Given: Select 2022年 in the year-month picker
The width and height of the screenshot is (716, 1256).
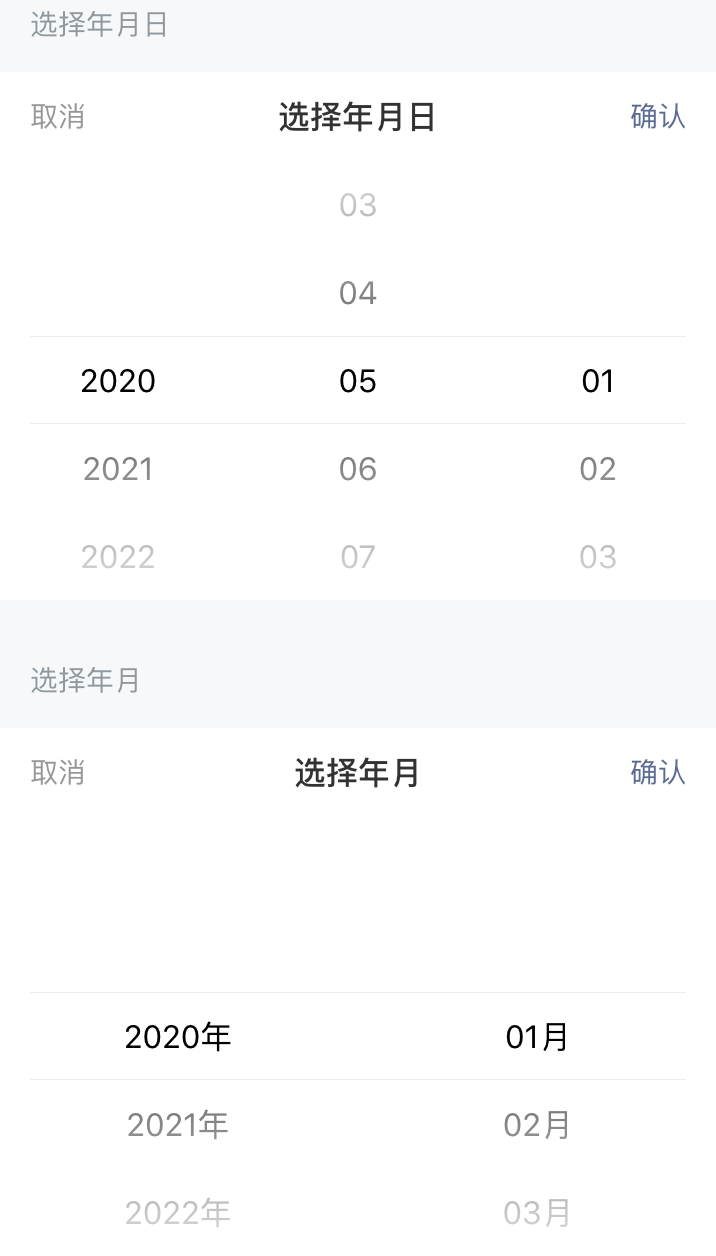Looking at the screenshot, I should click(178, 1213).
